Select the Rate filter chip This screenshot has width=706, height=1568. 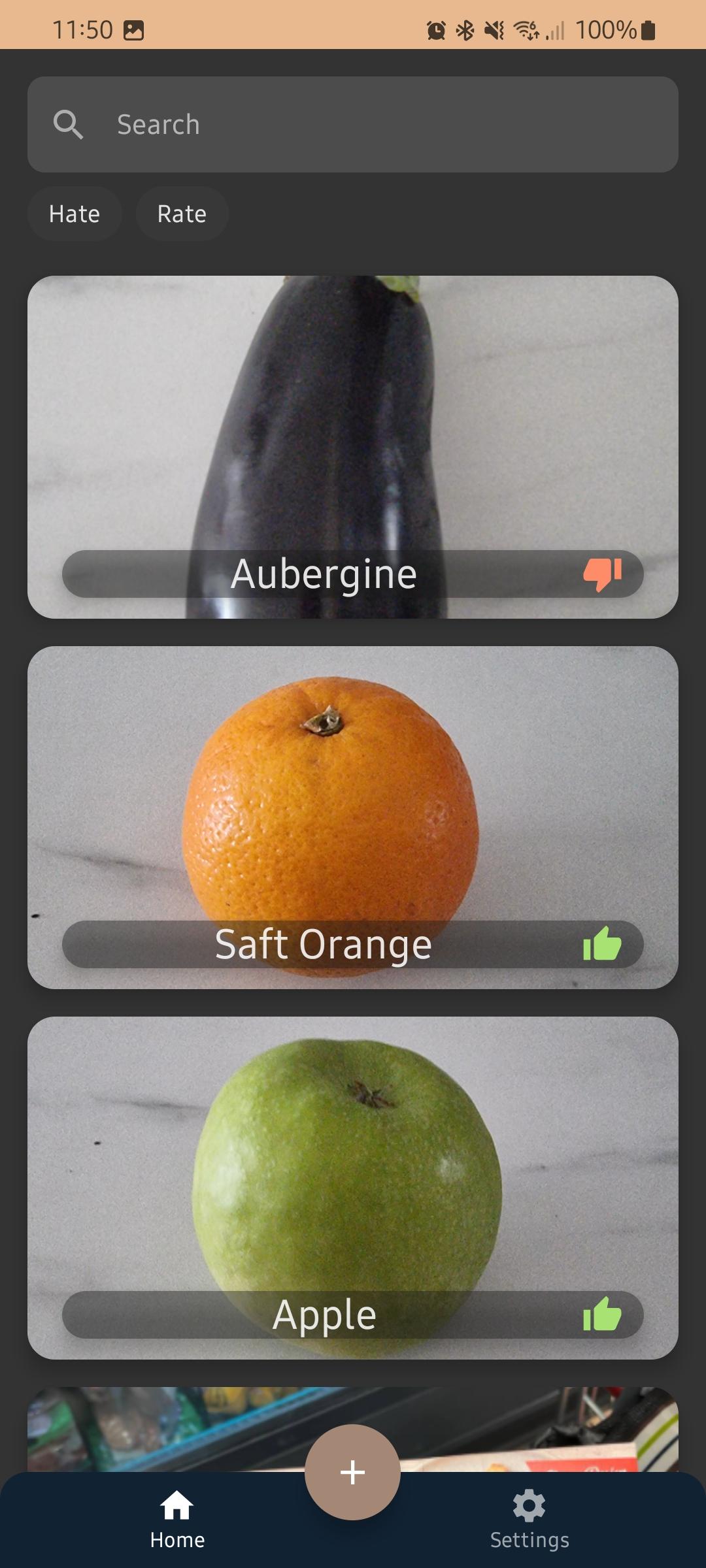click(x=182, y=214)
